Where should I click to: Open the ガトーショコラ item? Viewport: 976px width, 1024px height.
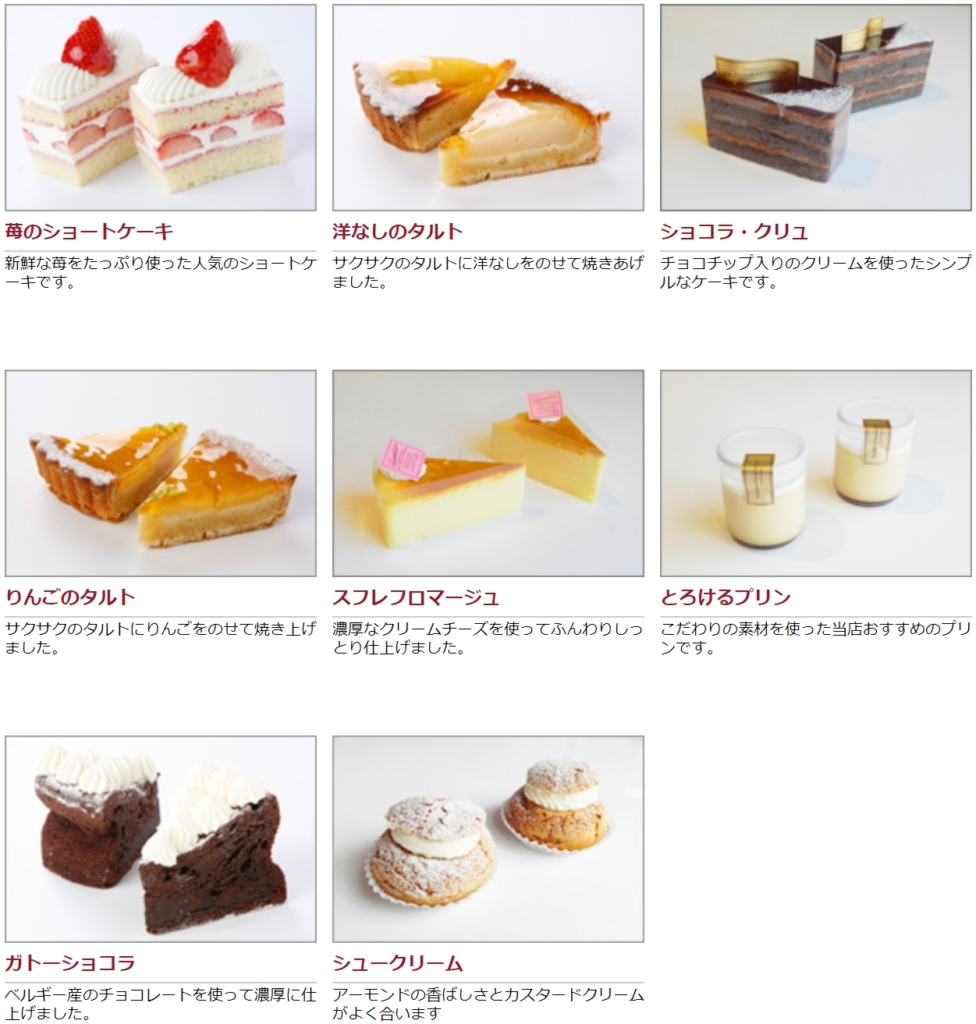pyautogui.click(x=160, y=839)
